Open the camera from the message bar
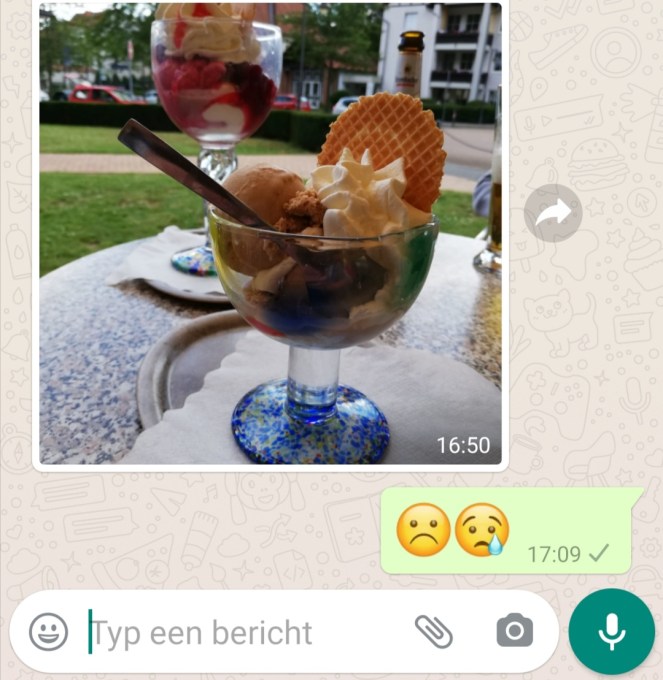Screen dimensions: 663x680 point(515,631)
